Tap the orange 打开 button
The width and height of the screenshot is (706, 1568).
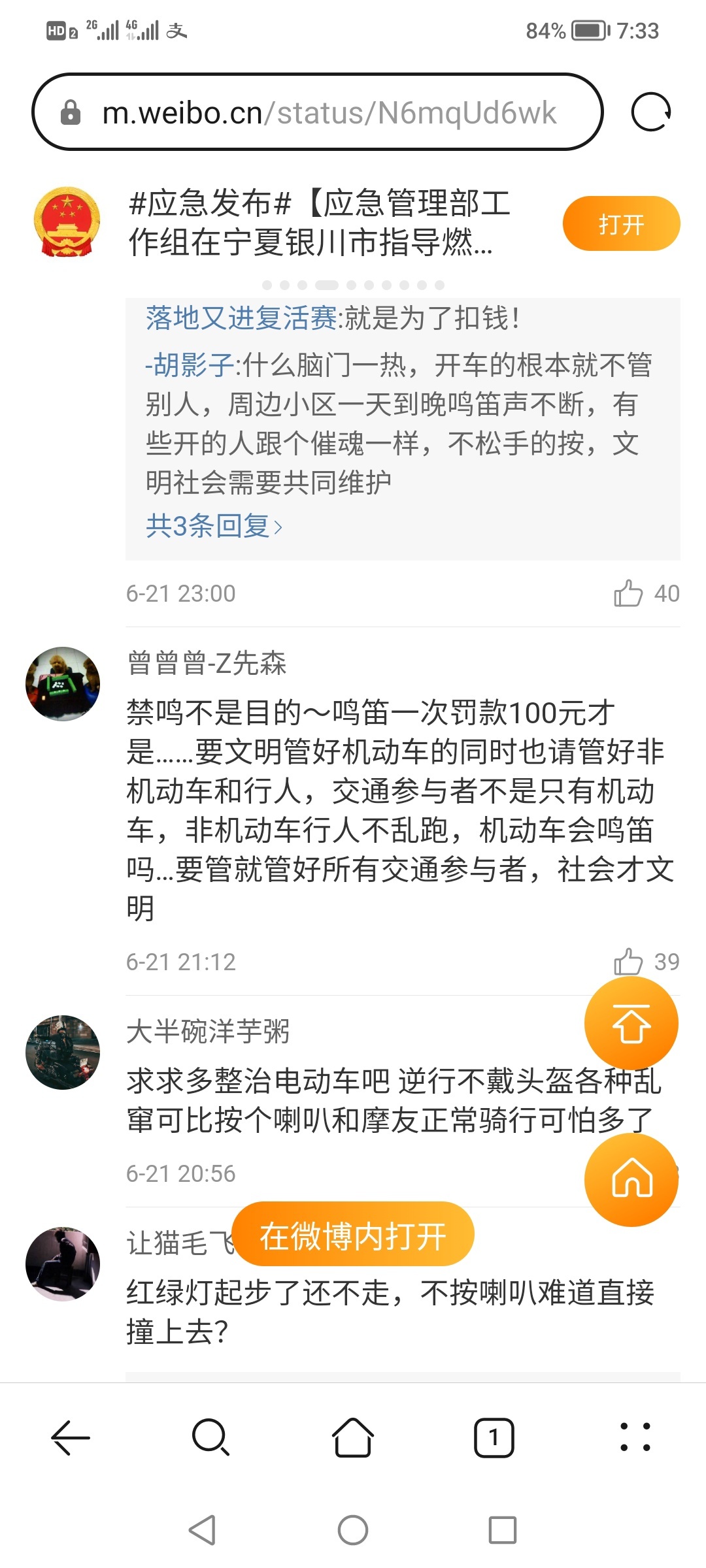pyautogui.click(x=621, y=224)
